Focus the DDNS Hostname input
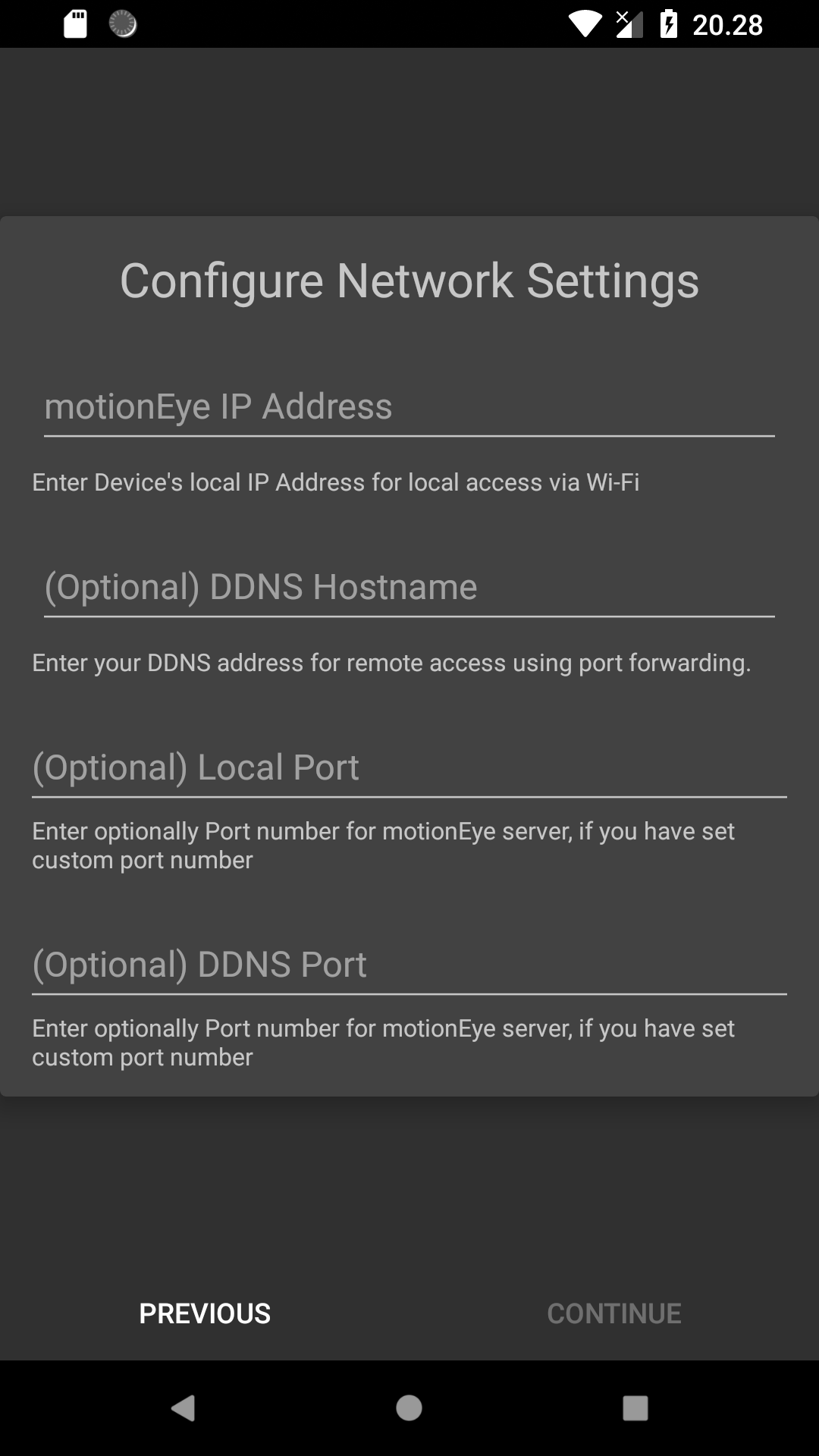The image size is (819, 1456). [409, 588]
